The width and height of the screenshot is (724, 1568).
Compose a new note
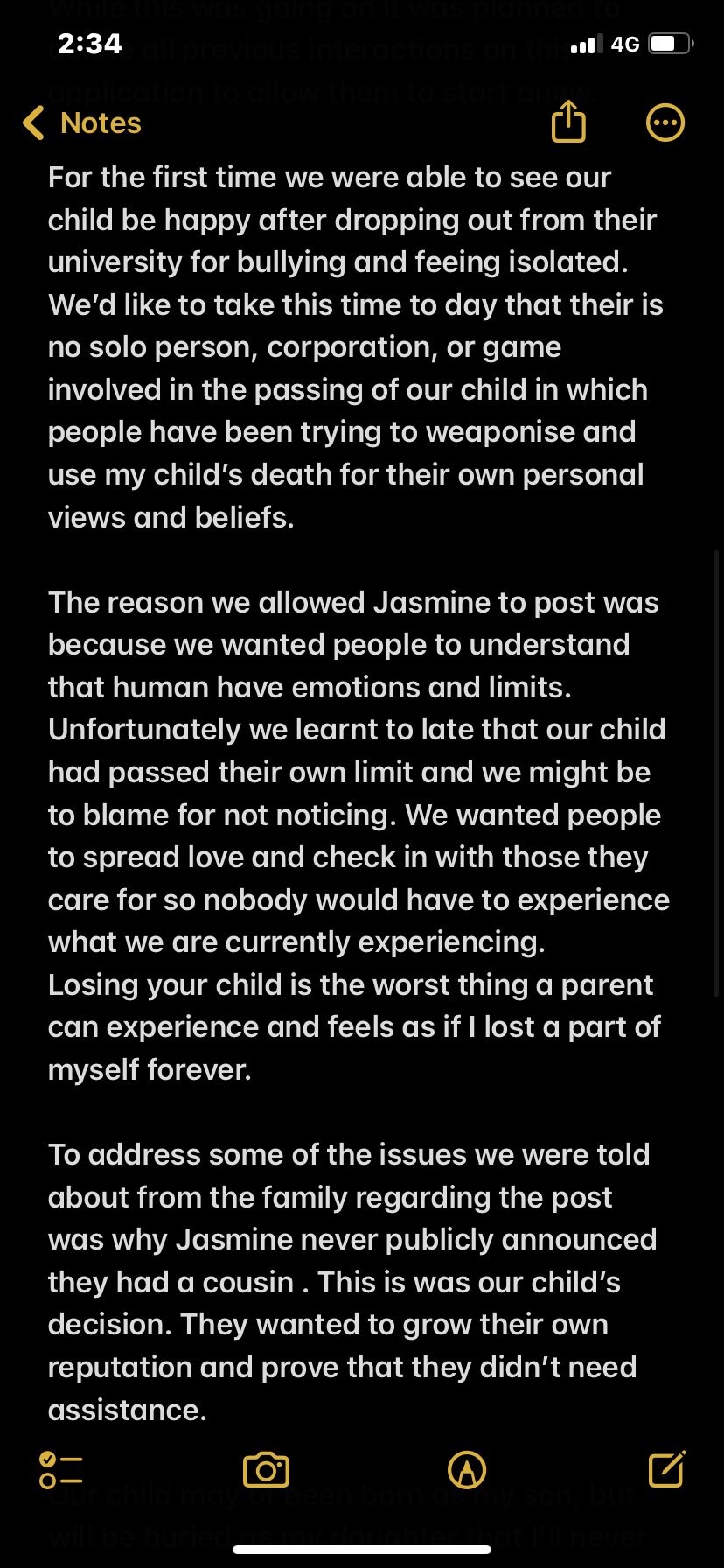666,1469
